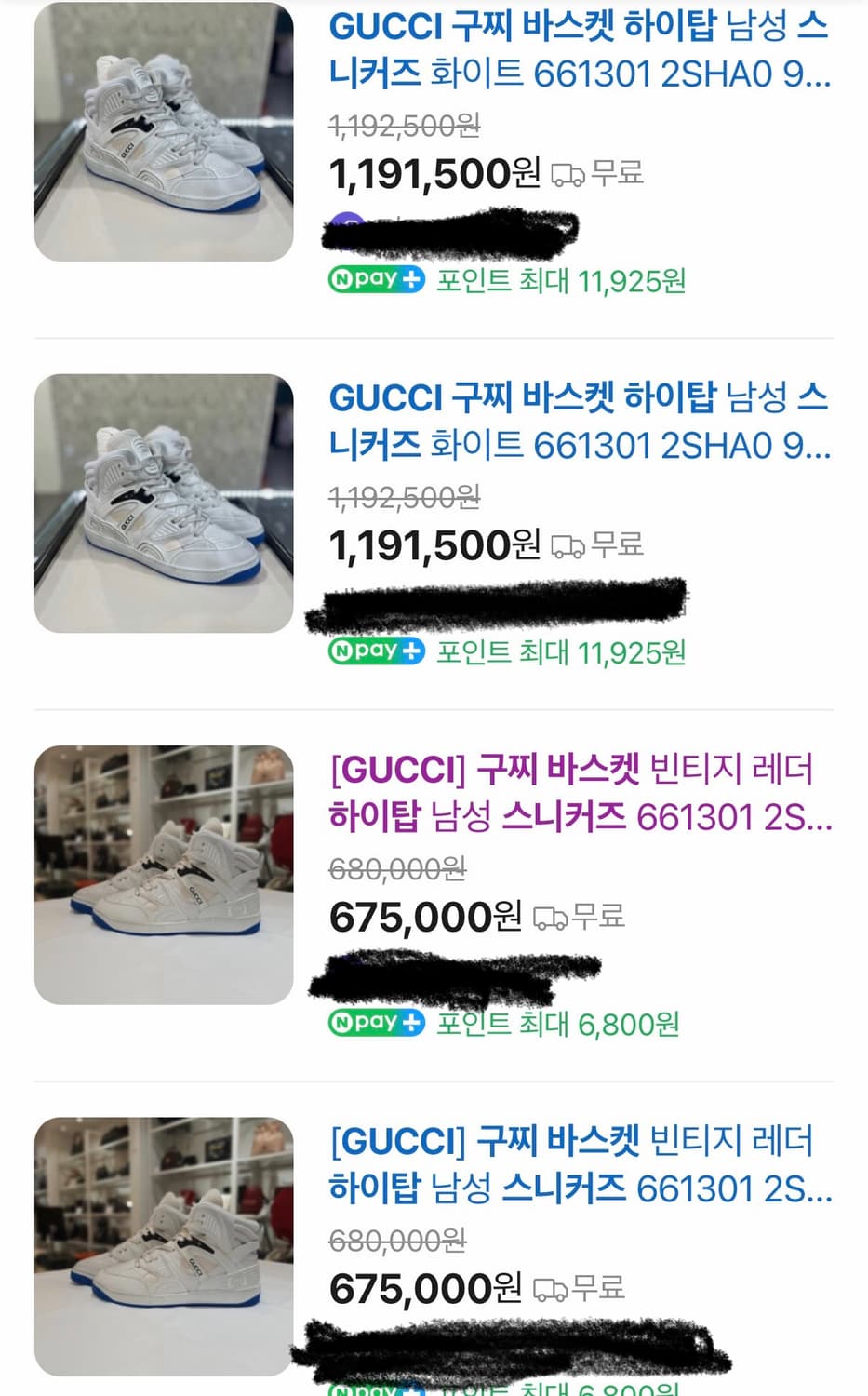The height and width of the screenshot is (1396, 868).
Task: Click the 1,191,500원 price on the first product
Action: pyautogui.click(x=428, y=171)
